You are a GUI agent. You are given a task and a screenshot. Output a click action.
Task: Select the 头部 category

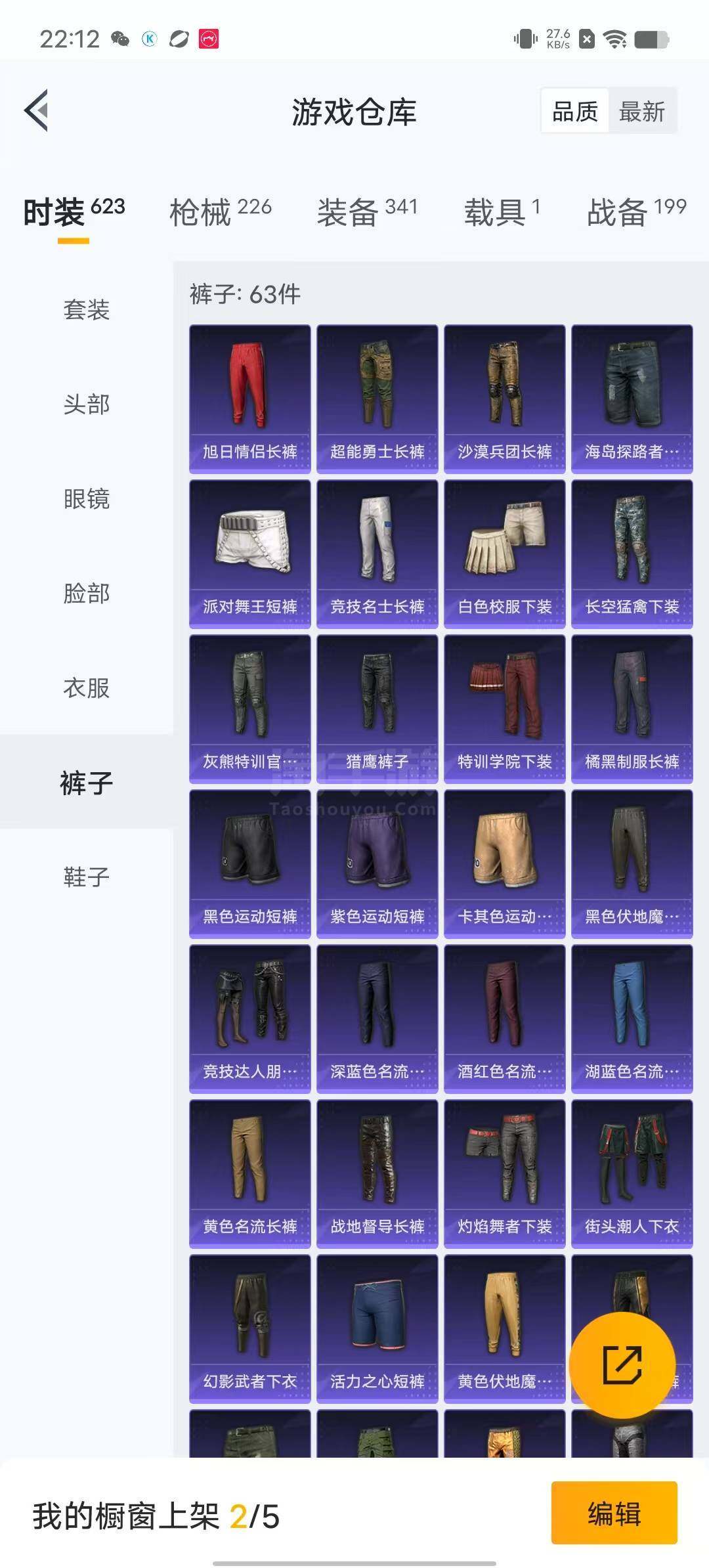pos(87,404)
